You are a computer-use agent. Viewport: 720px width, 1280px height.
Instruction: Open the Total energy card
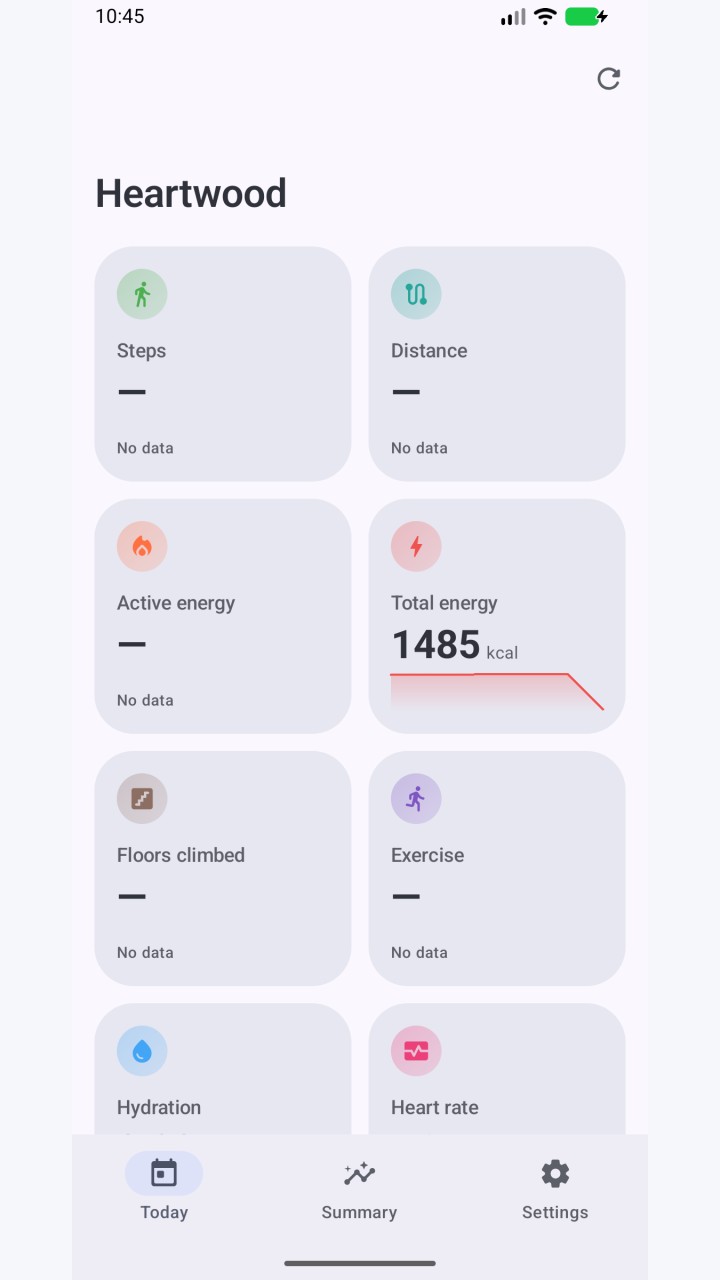(x=497, y=616)
